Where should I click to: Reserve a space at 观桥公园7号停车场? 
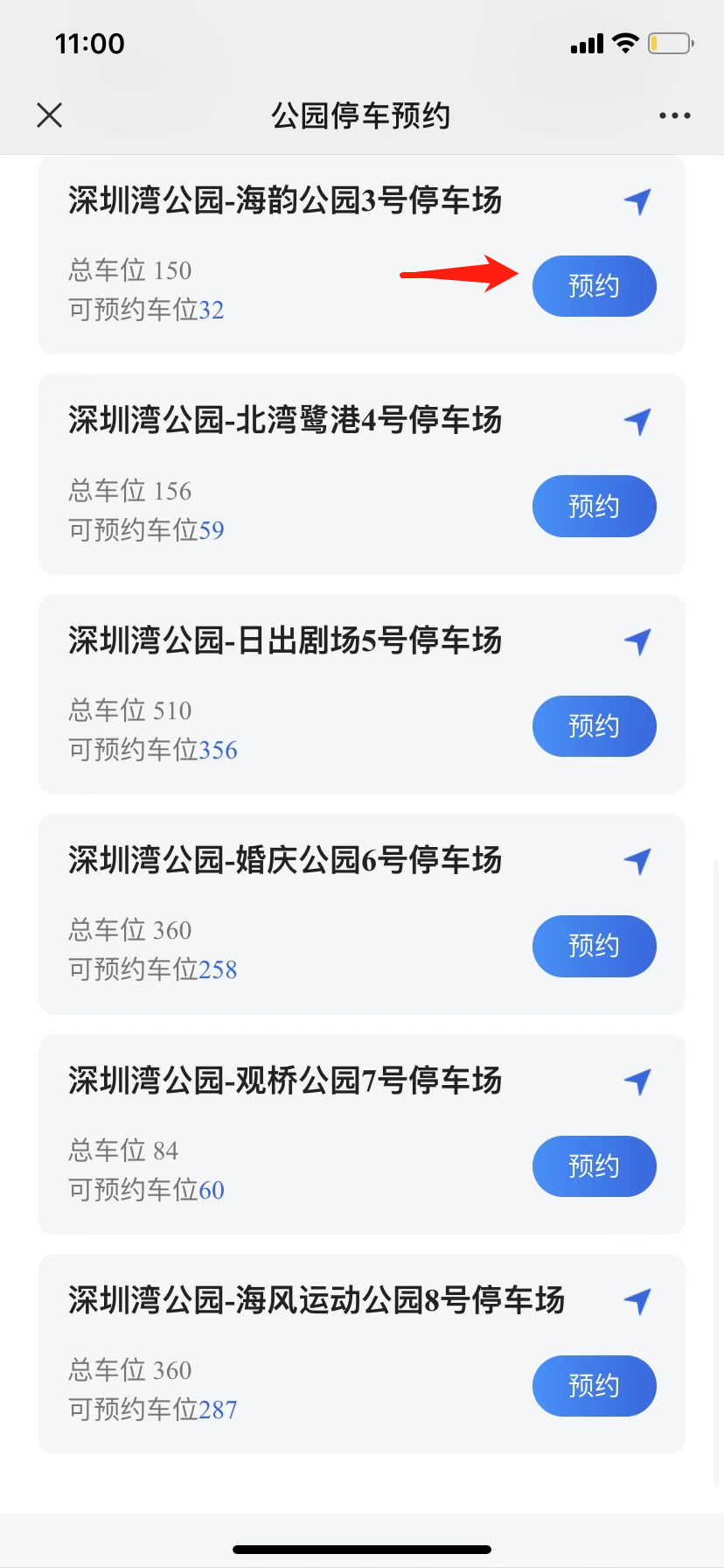click(x=594, y=1166)
